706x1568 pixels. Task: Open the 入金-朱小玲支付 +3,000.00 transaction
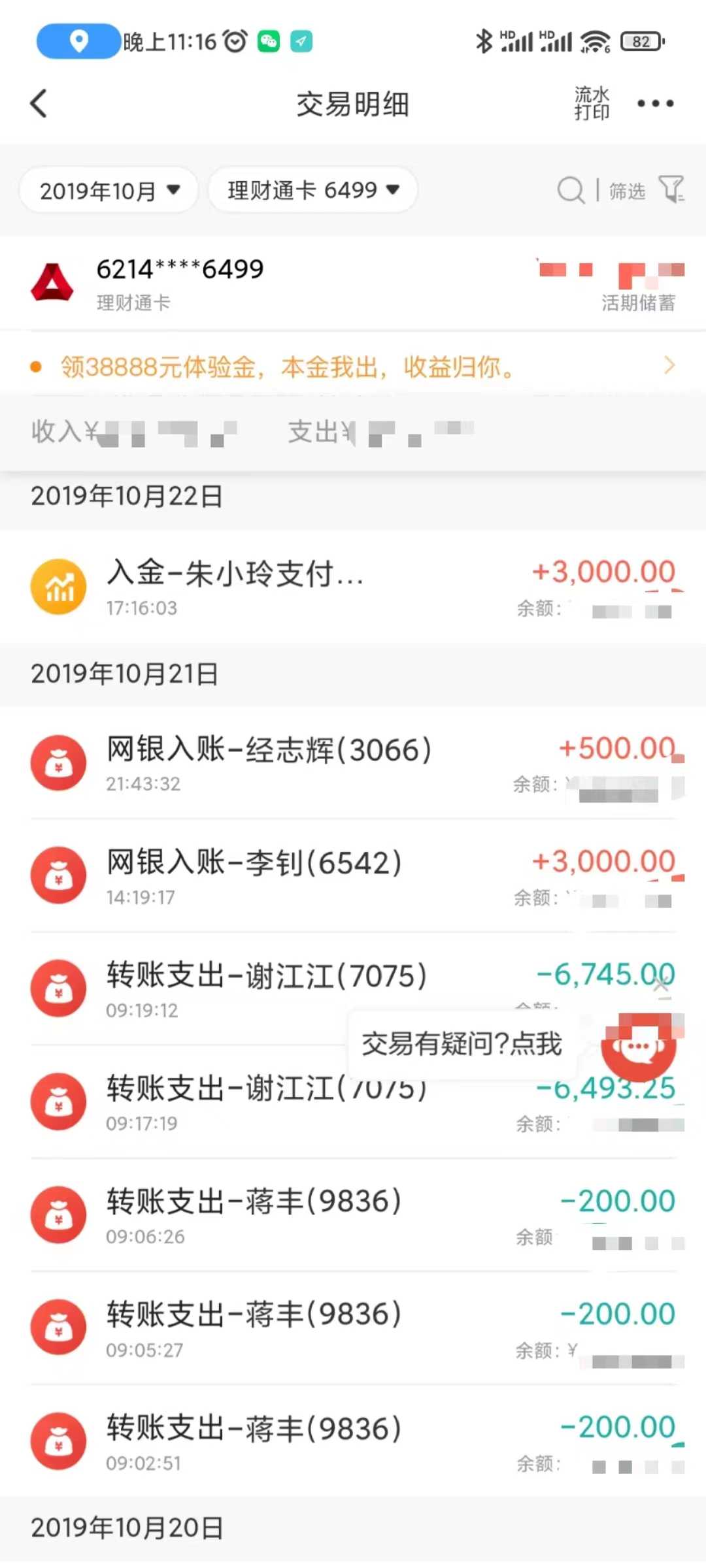click(353, 587)
